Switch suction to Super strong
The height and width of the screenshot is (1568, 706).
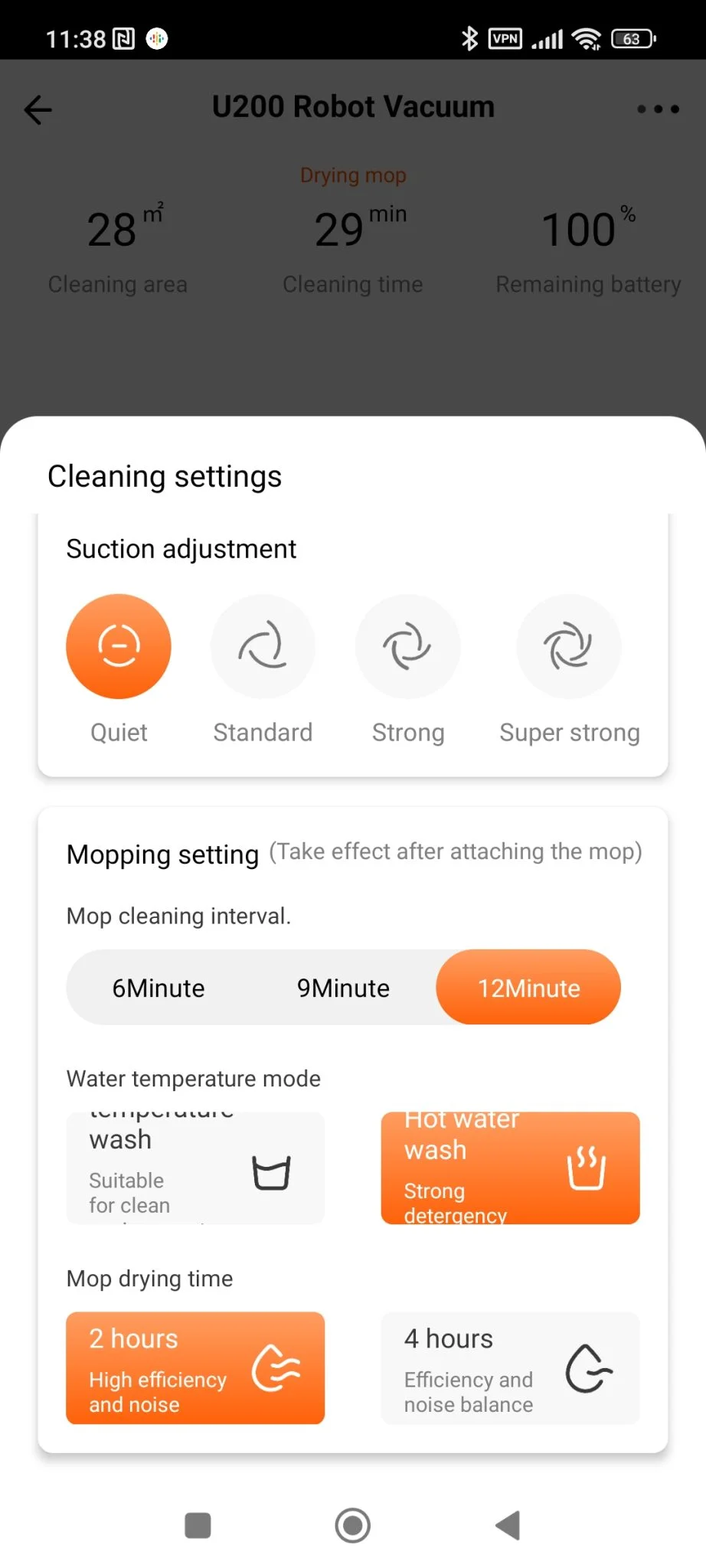pyautogui.click(x=568, y=647)
